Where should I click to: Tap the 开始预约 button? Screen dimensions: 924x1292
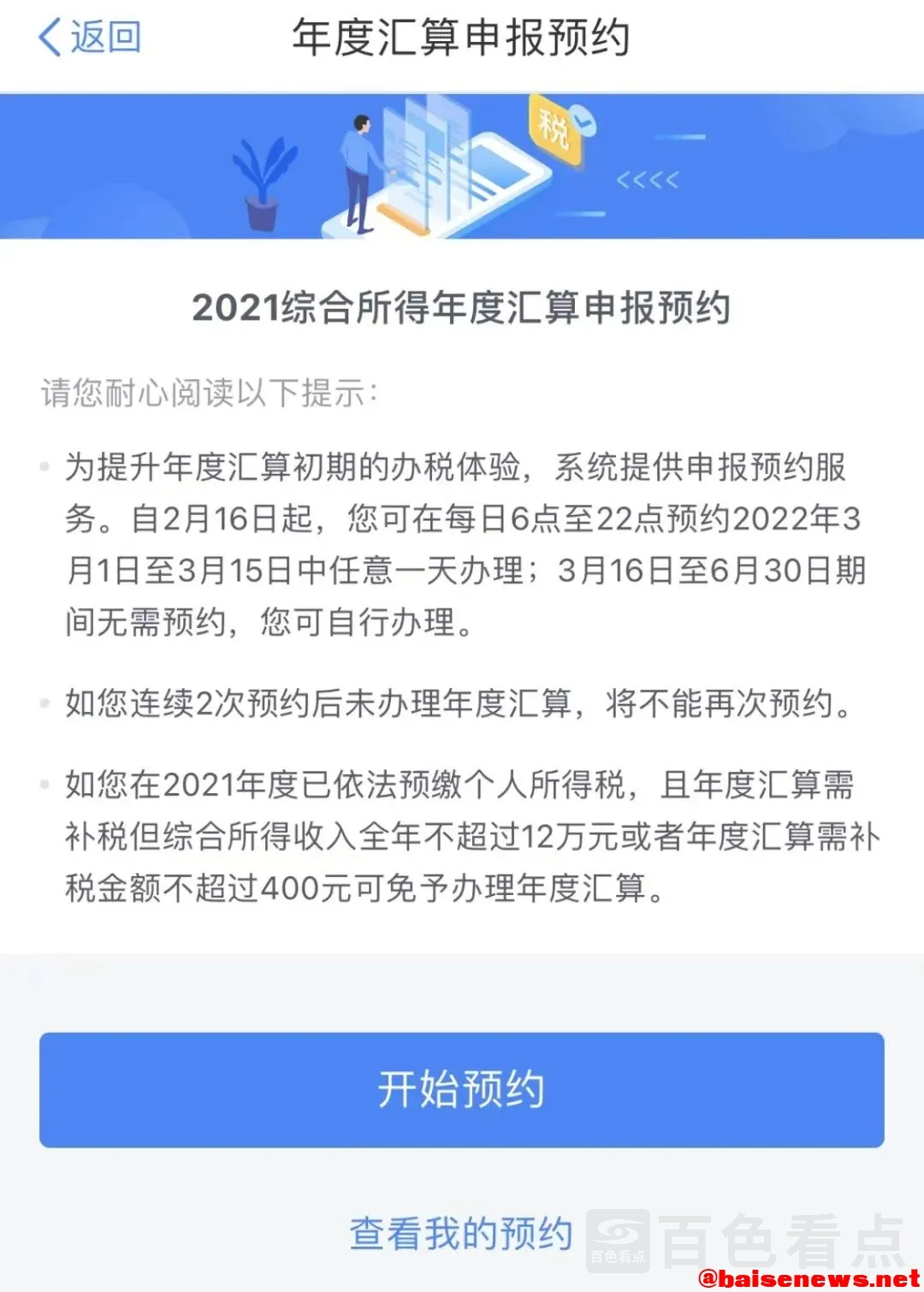click(x=461, y=1089)
